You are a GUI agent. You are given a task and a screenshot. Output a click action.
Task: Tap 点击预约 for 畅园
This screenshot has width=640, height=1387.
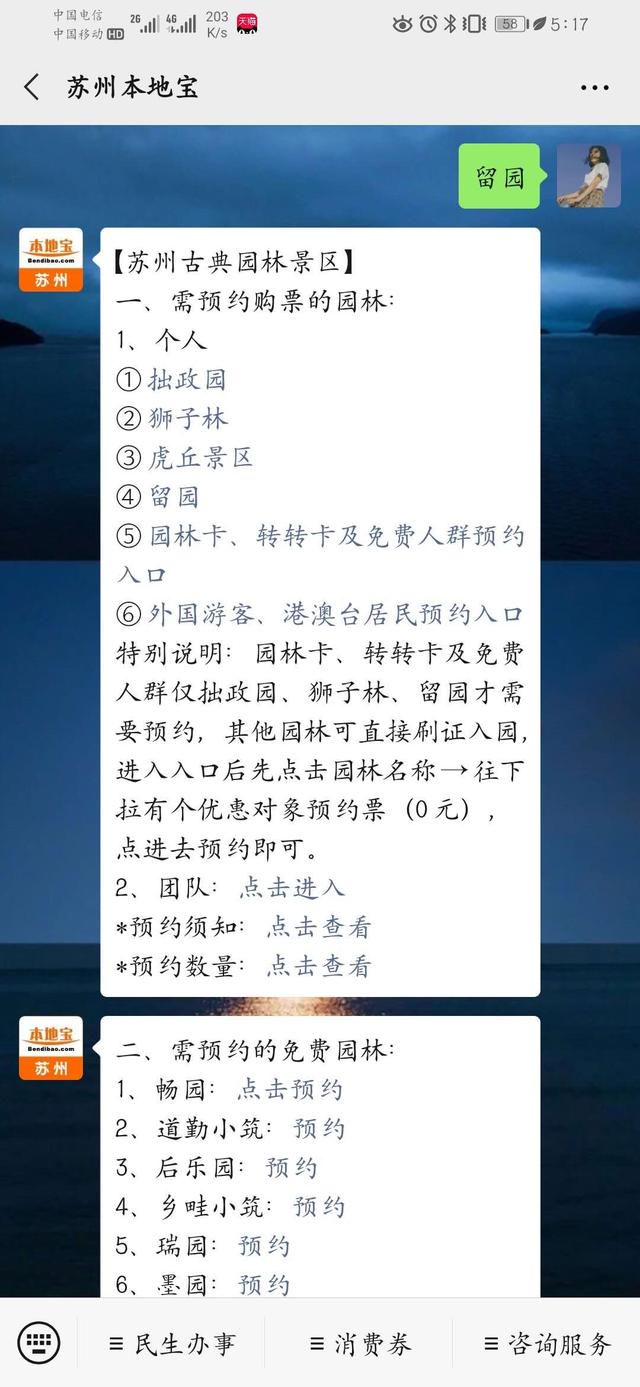[290, 1089]
